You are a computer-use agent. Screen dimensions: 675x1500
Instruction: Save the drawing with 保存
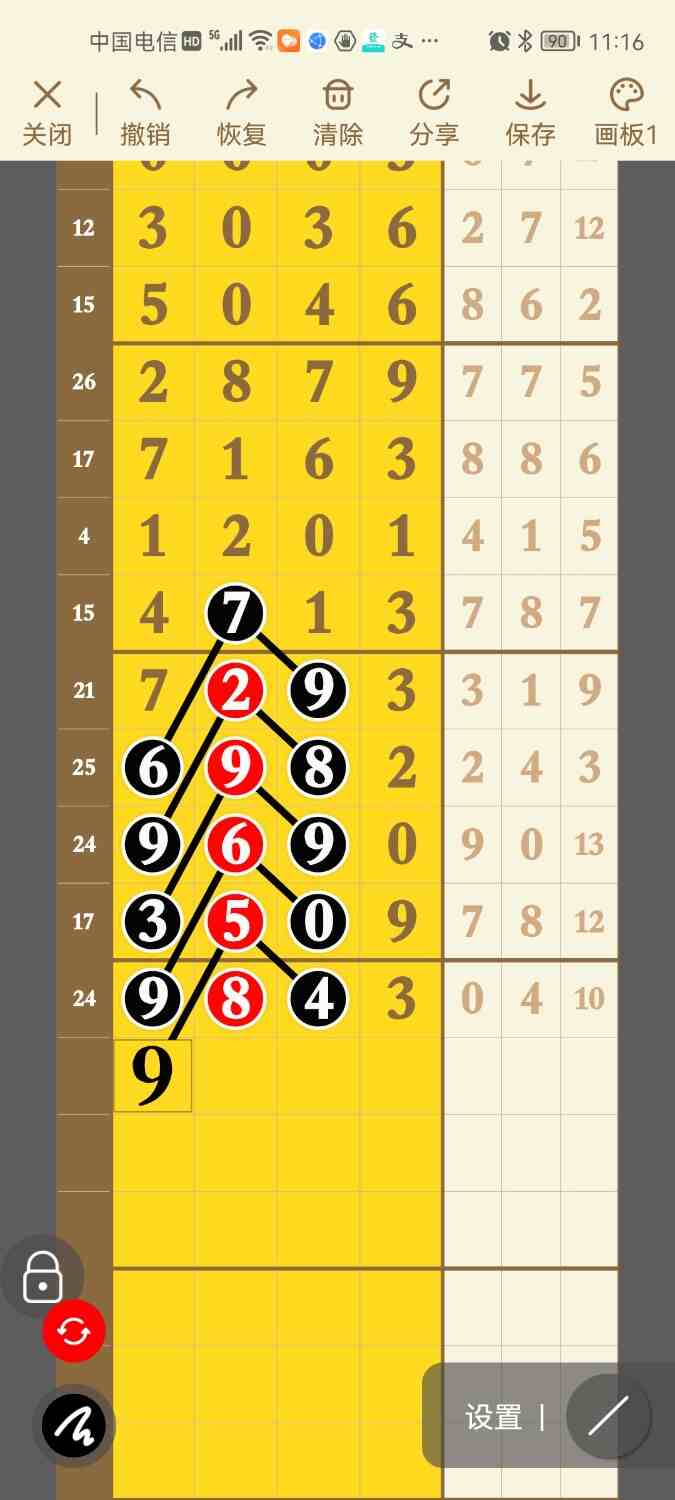(530, 113)
